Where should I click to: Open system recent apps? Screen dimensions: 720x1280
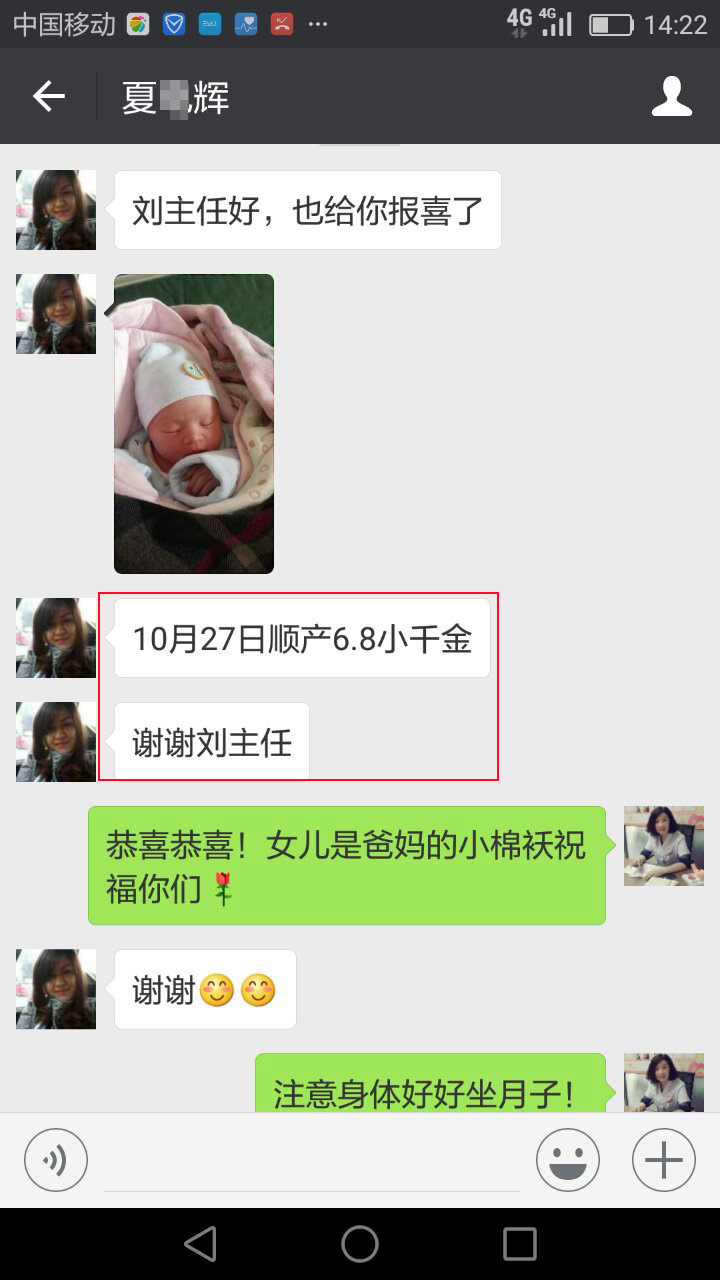(x=519, y=1244)
